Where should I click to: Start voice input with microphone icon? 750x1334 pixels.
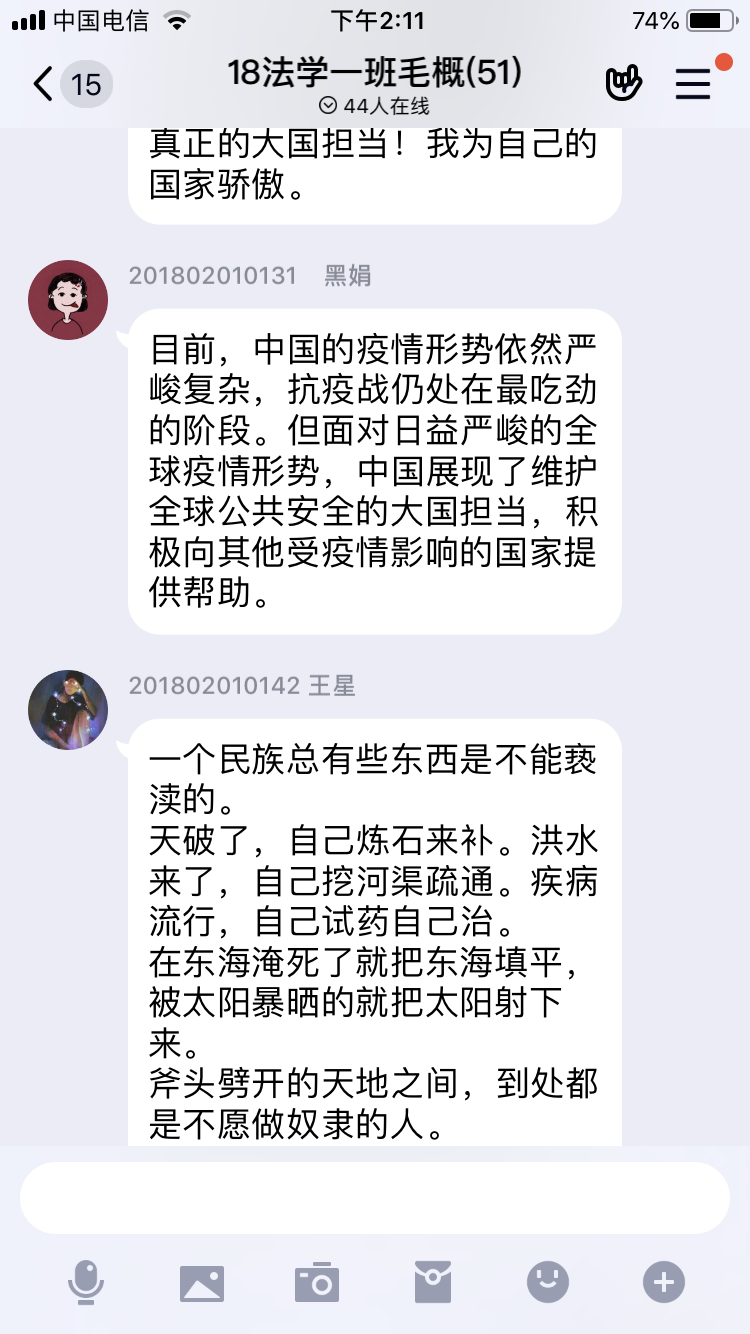click(x=86, y=1281)
